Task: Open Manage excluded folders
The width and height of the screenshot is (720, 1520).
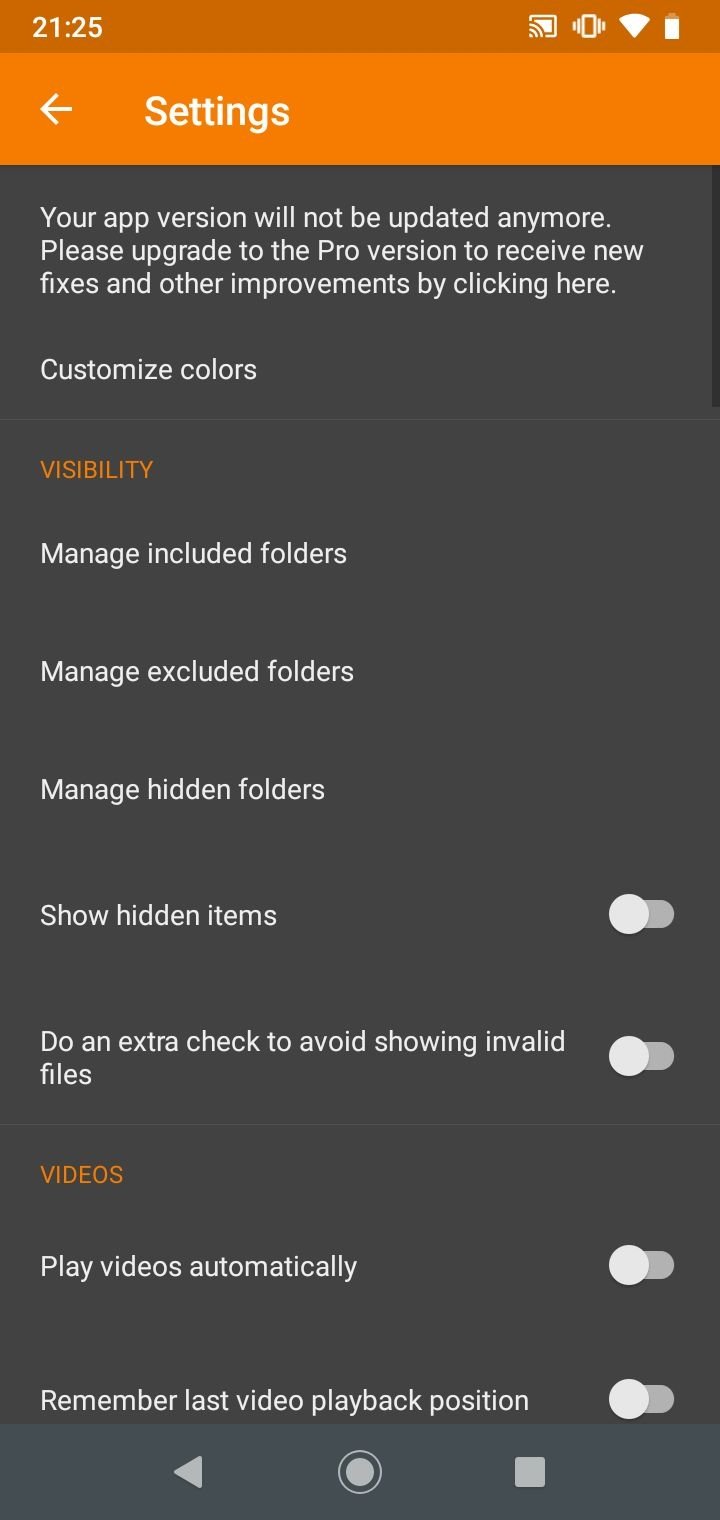Action: coord(197,671)
